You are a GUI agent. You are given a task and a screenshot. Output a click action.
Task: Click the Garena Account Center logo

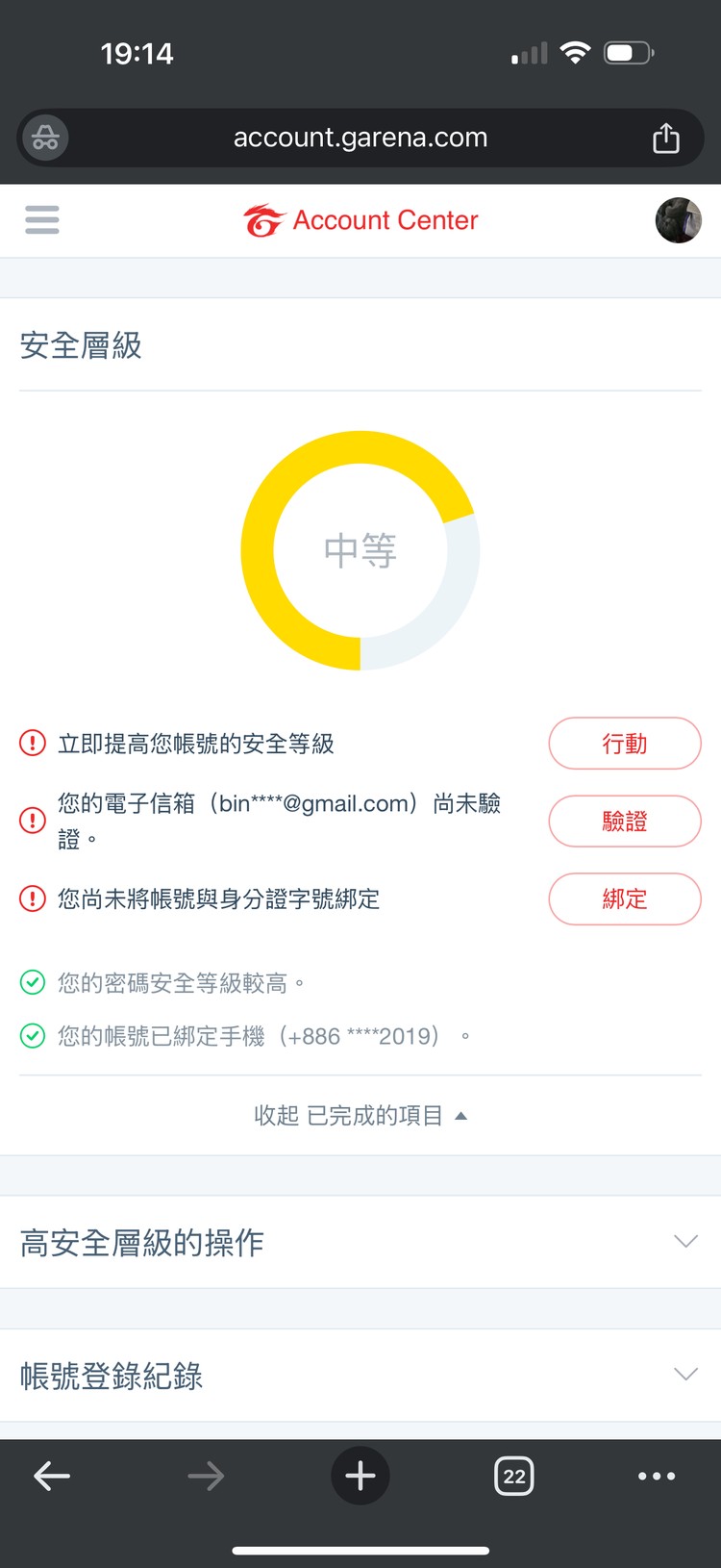360,220
